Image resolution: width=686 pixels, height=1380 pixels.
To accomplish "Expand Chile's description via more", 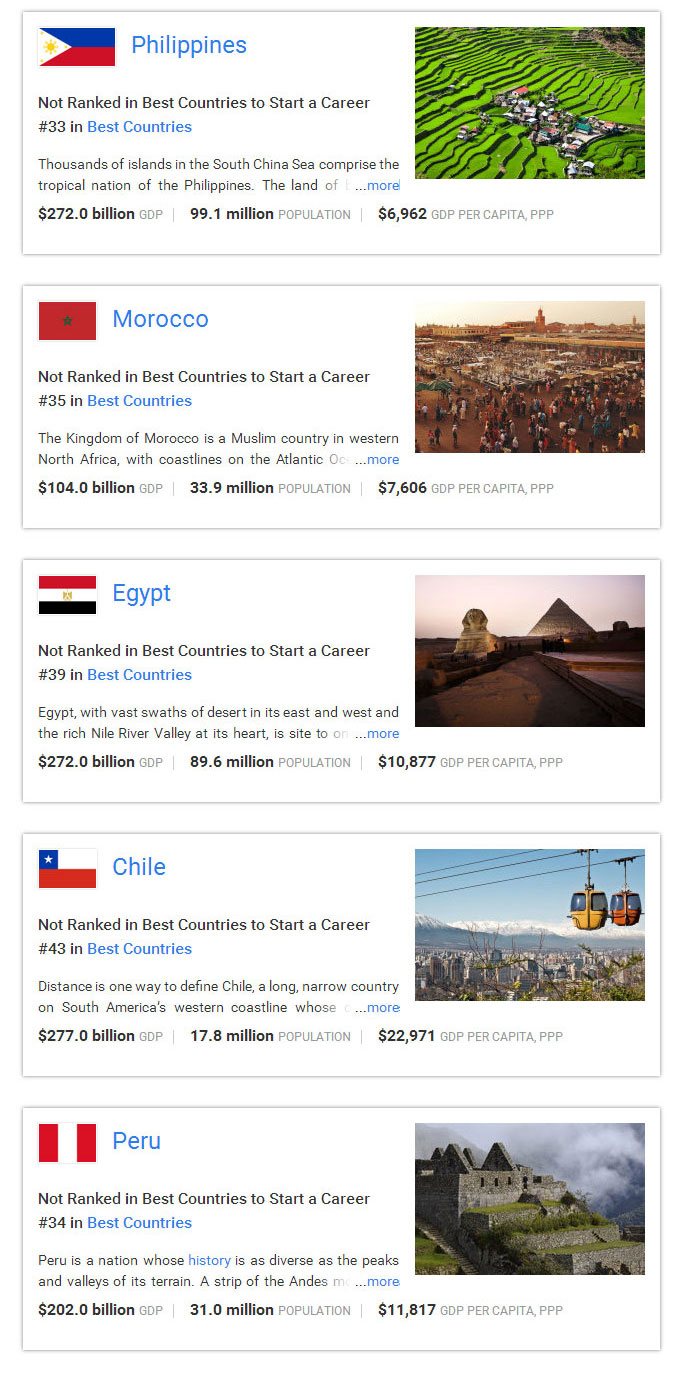I will click(382, 1008).
